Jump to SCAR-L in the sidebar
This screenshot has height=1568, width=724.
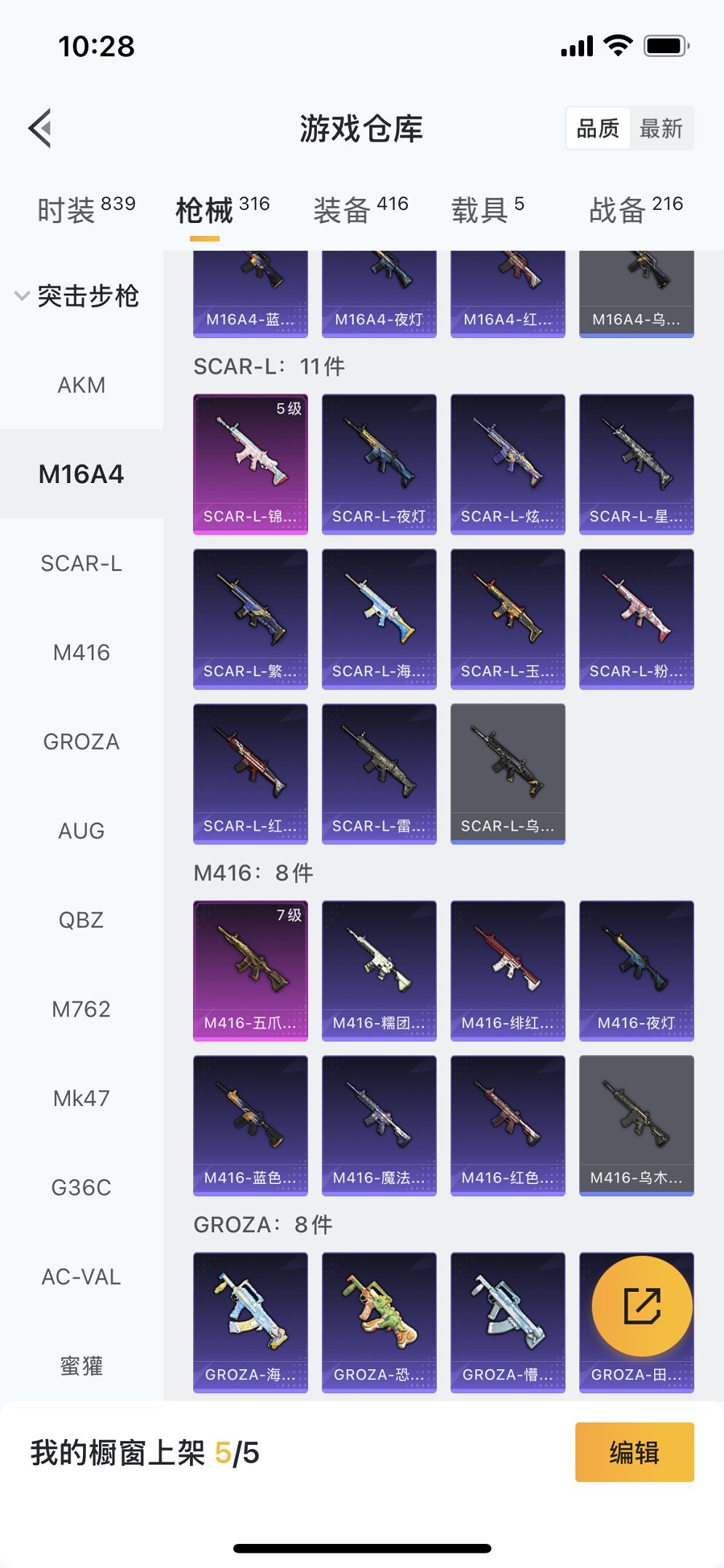[x=82, y=563]
